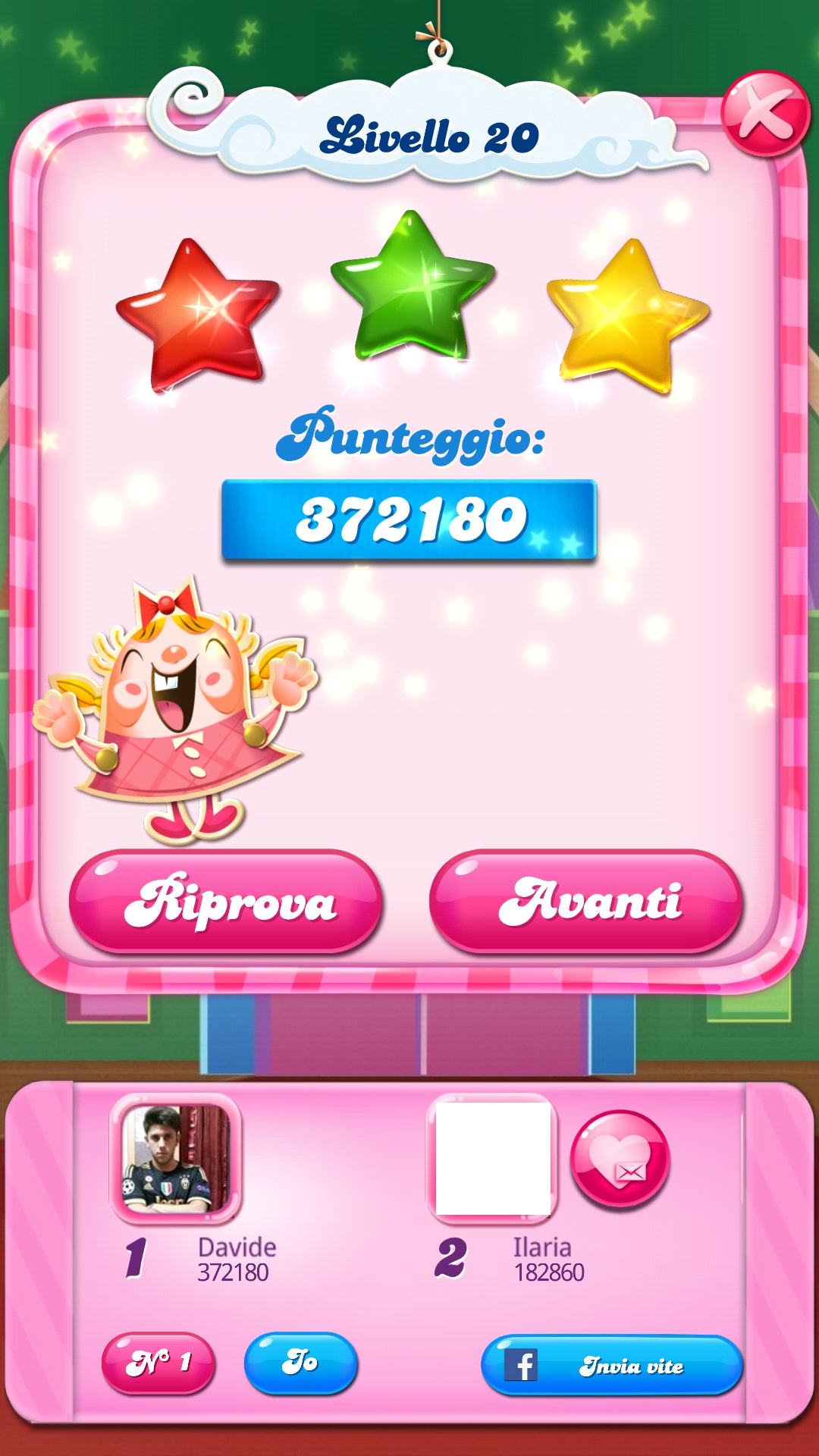The height and width of the screenshot is (1456, 819).
Task: Show my position with Io button
Action: pyautogui.click(x=300, y=1363)
